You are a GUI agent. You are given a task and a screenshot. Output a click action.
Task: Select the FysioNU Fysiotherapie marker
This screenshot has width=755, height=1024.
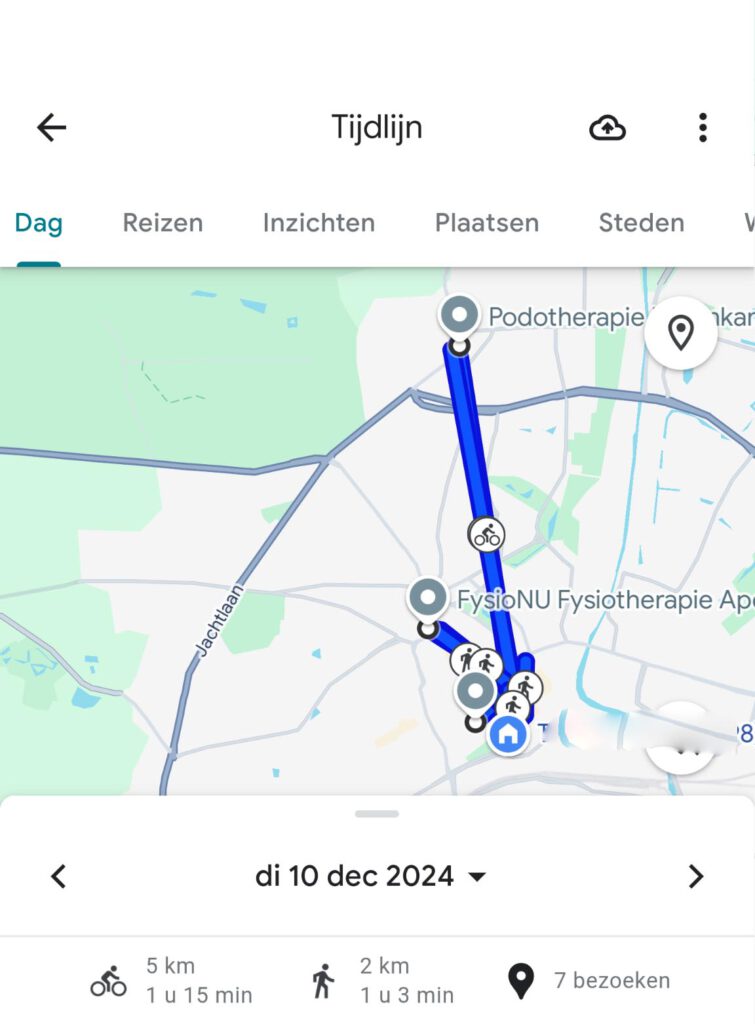pyautogui.click(x=429, y=598)
